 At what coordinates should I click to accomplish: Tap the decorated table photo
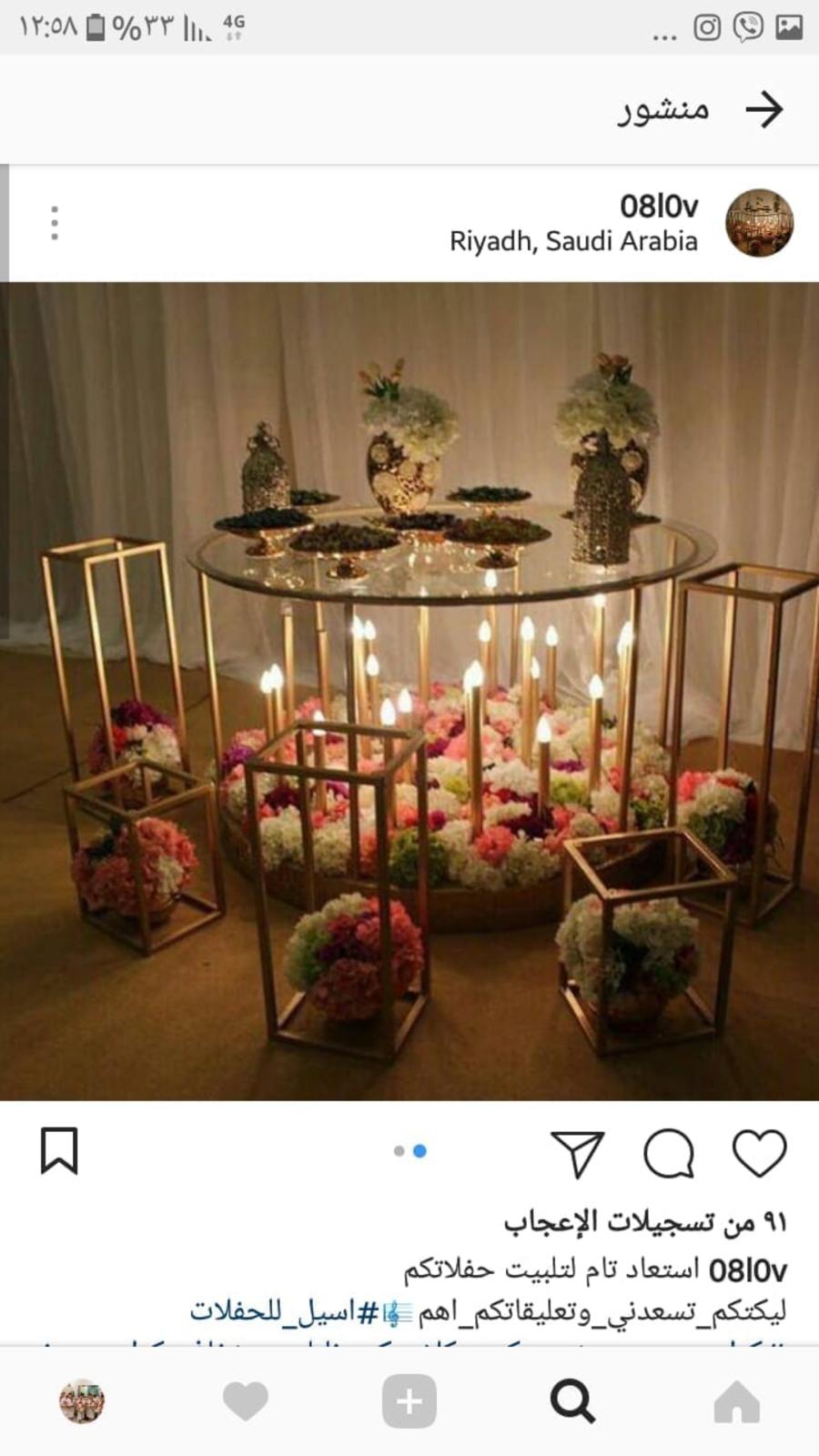409,692
